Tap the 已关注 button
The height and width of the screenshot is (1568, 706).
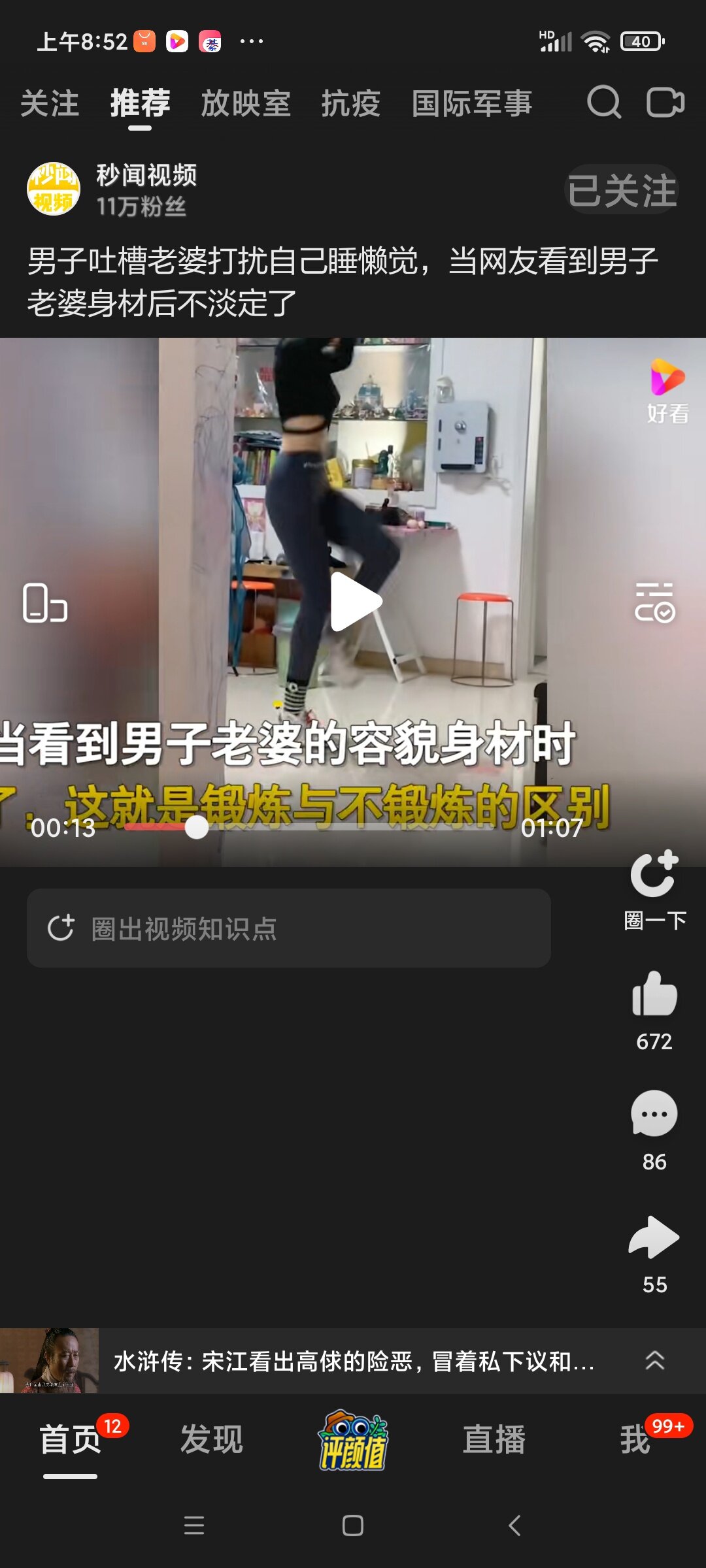coord(621,190)
